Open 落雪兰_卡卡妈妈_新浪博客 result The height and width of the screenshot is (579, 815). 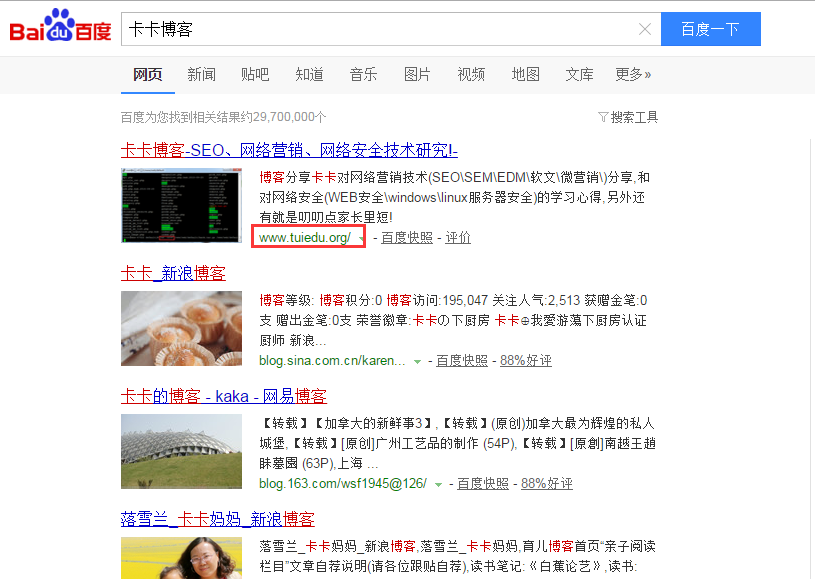[217, 519]
